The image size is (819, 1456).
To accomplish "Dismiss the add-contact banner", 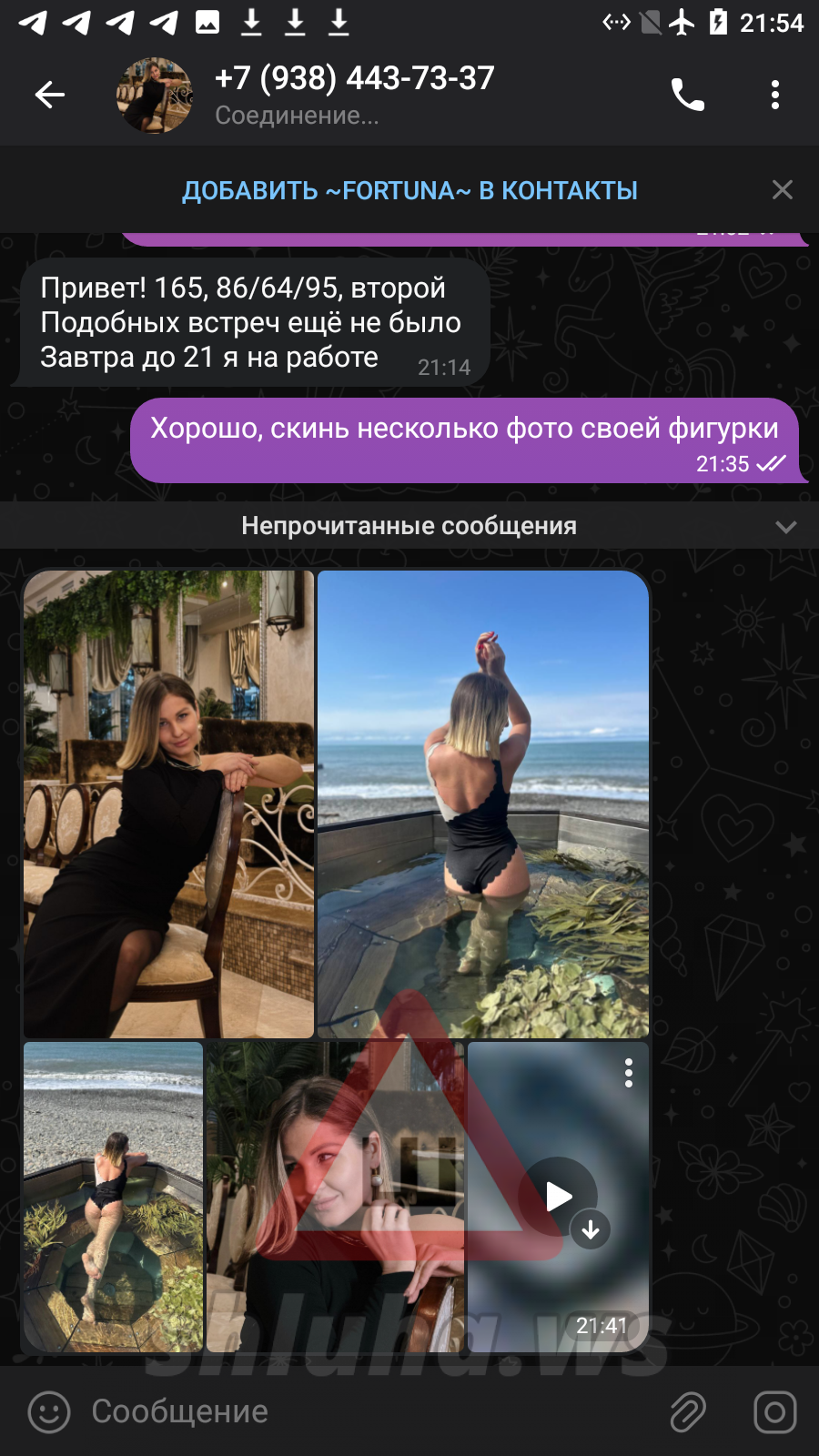I will coord(782,190).
